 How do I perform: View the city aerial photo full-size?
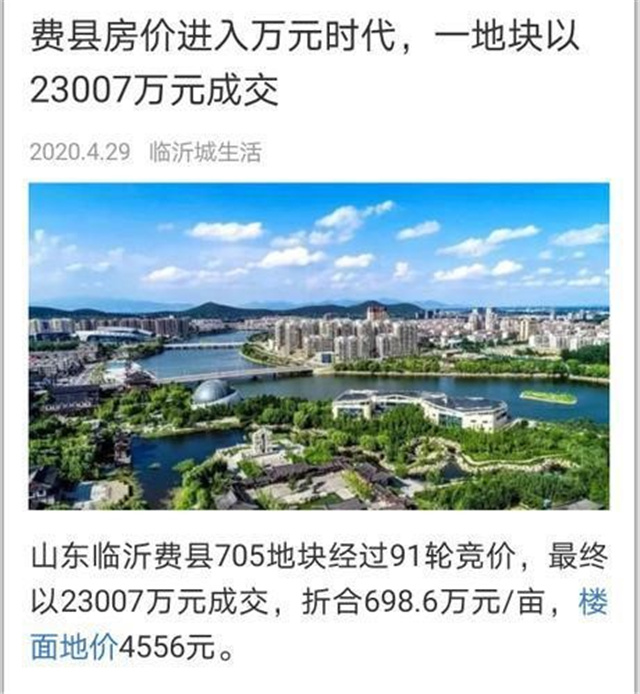click(319, 346)
